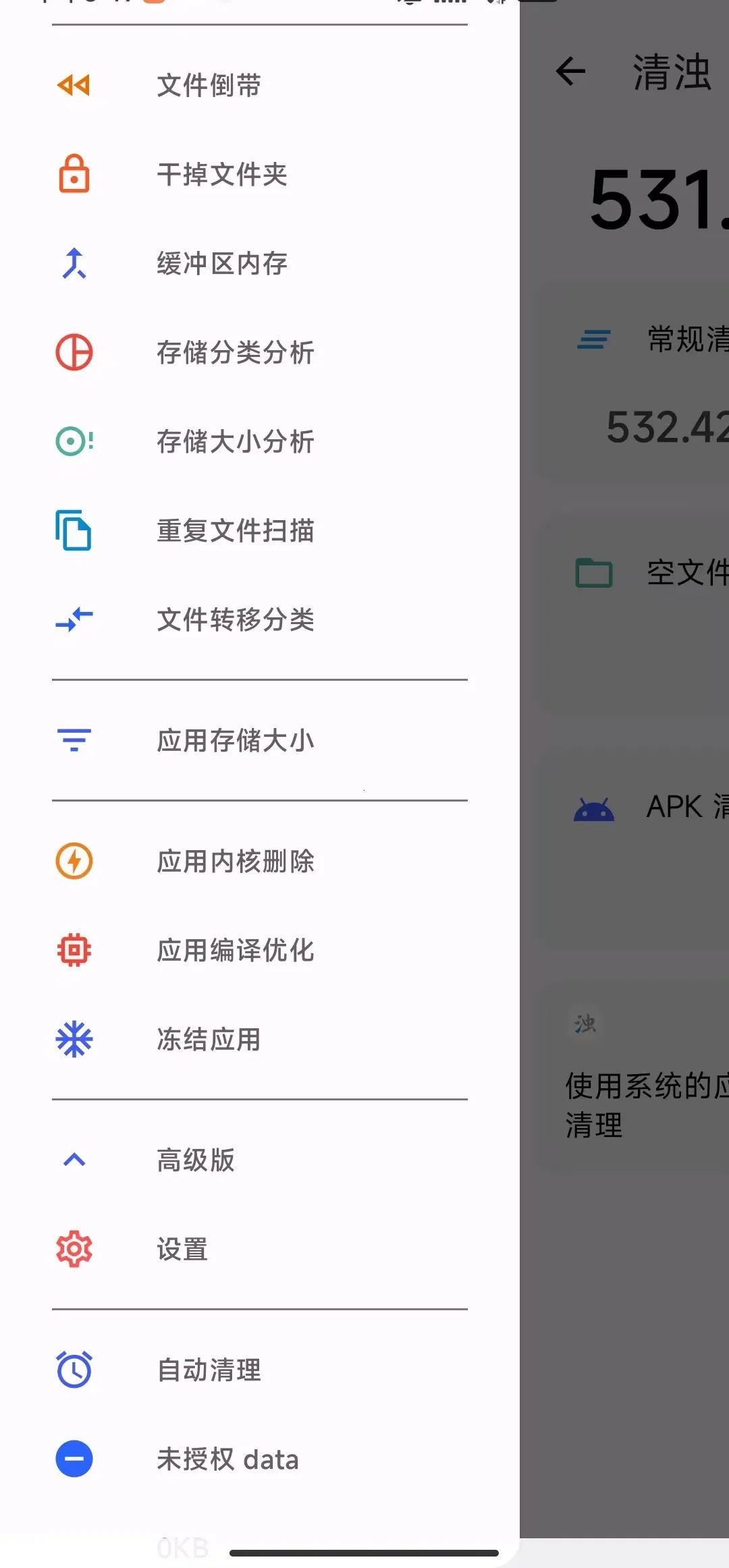Start 重复文件扫描
The width and height of the screenshot is (729, 1568).
[236, 531]
